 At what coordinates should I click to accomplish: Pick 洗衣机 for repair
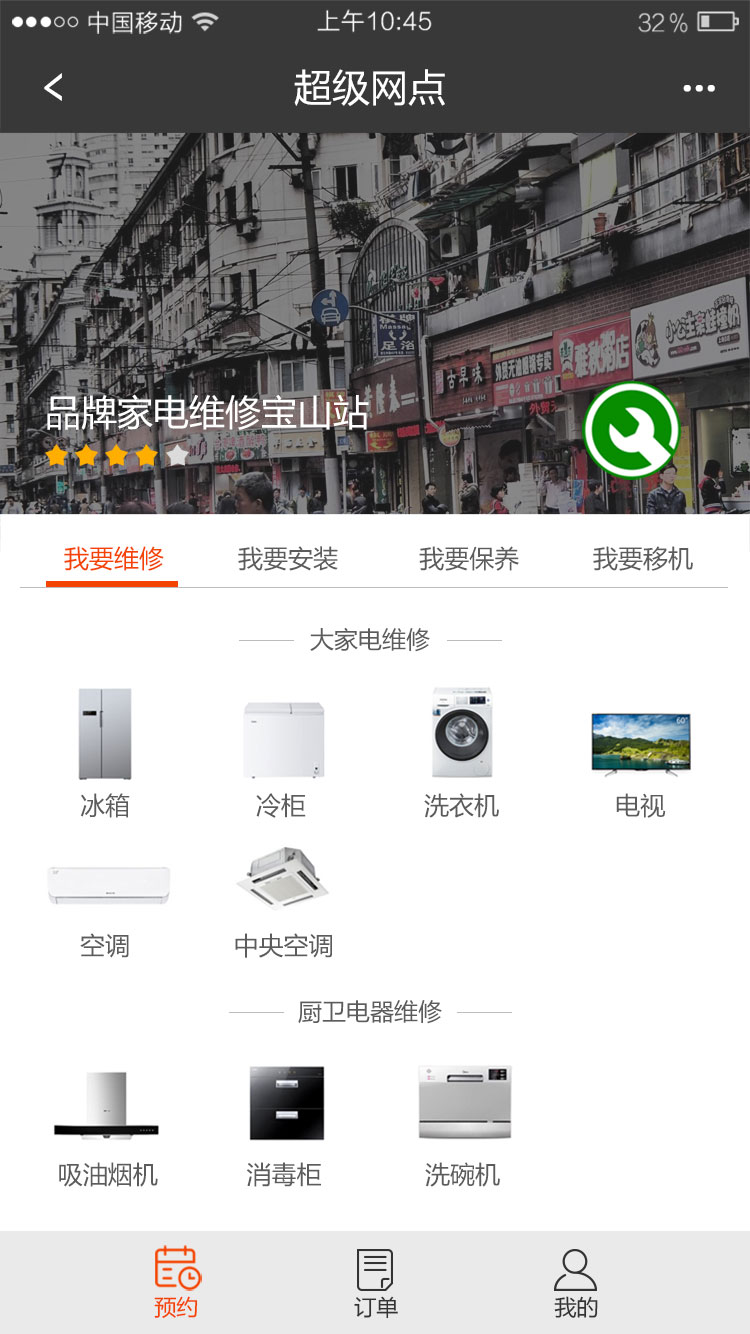pyautogui.click(x=461, y=752)
